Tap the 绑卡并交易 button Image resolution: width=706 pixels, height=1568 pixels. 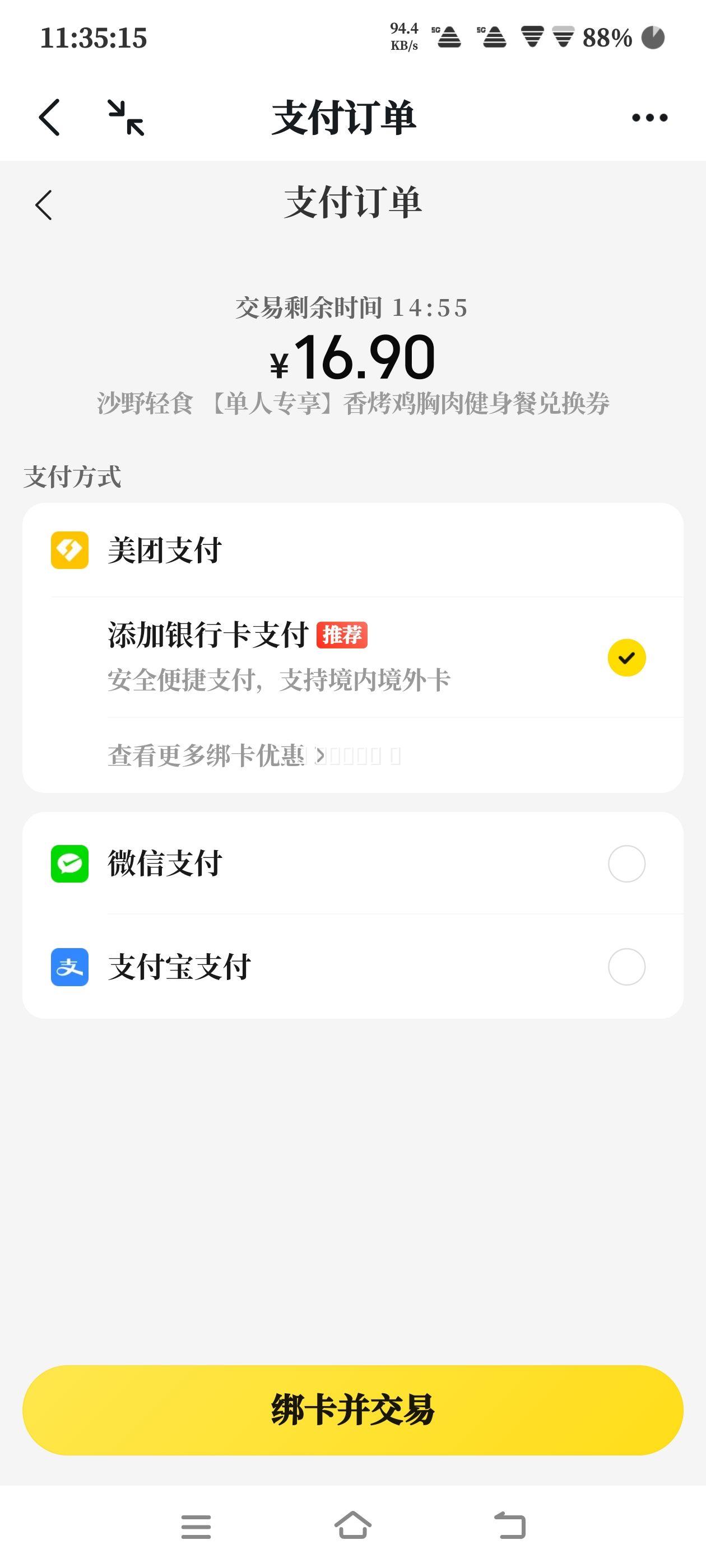pyautogui.click(x=352, y=1410)
